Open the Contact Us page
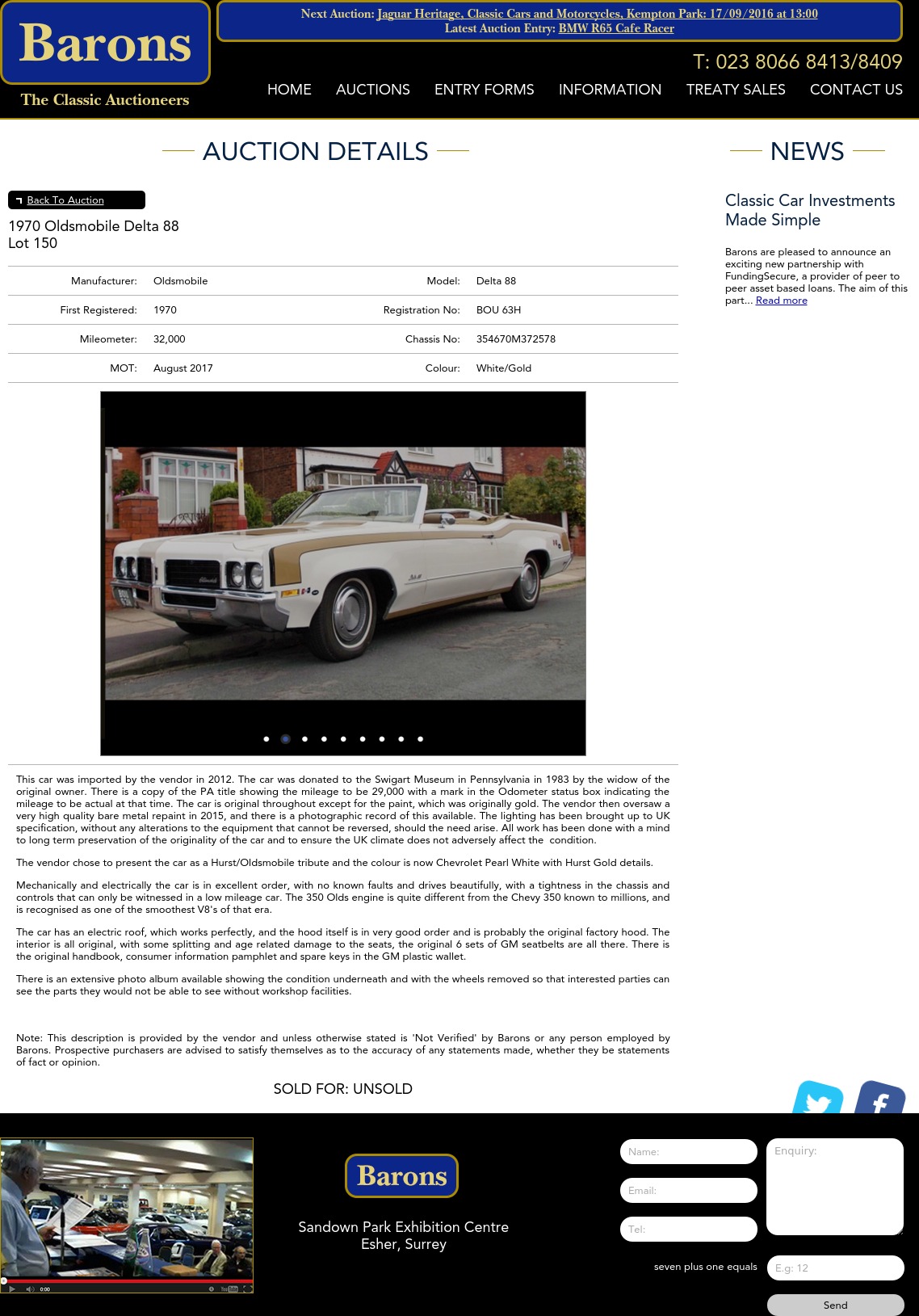The width and height of the screenshot is (919, 1316). 855,90
